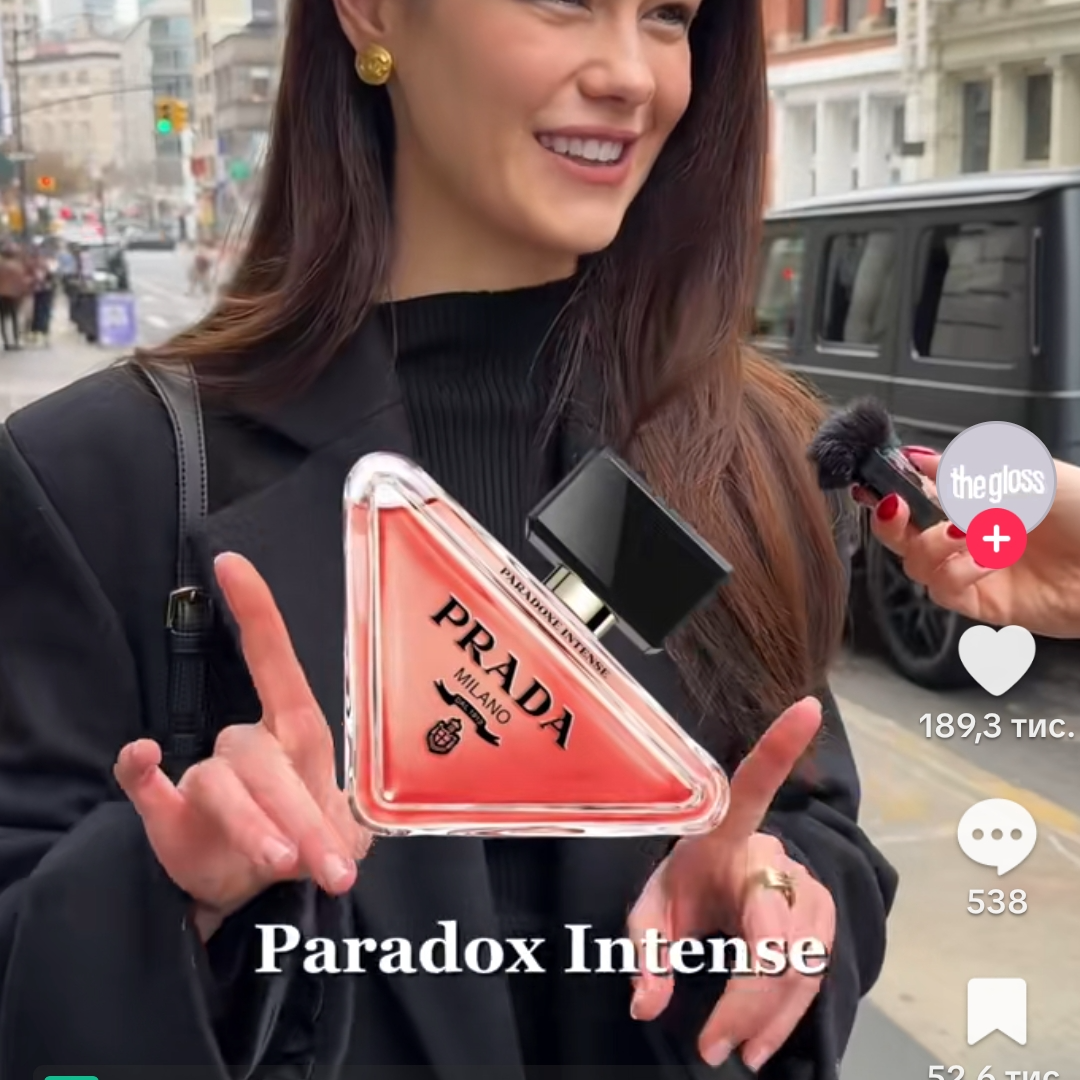This screenshot has height=1080, width=1080.
Task: Open the gloss profile avatar
Action: 996,478
